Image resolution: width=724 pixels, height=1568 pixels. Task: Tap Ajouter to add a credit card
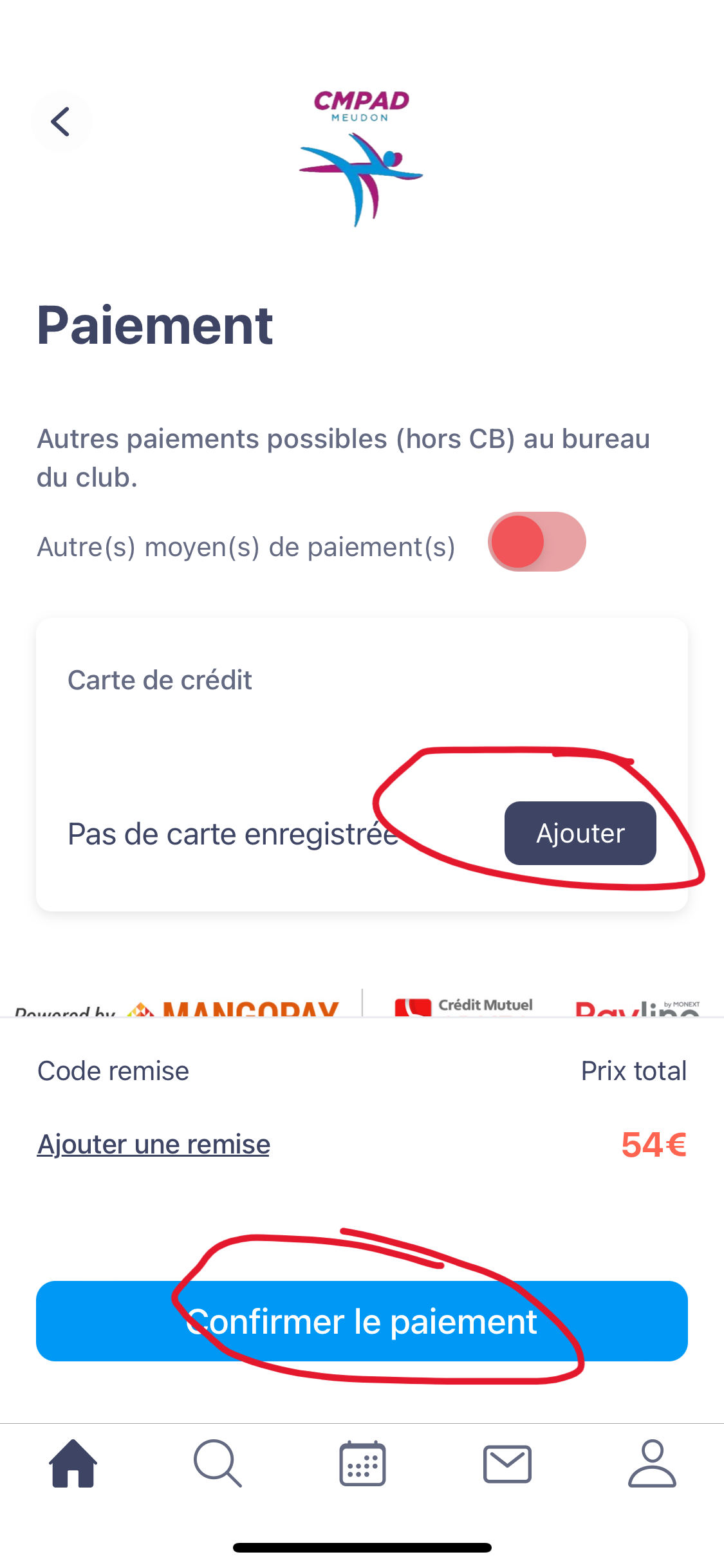click(580, 833)
